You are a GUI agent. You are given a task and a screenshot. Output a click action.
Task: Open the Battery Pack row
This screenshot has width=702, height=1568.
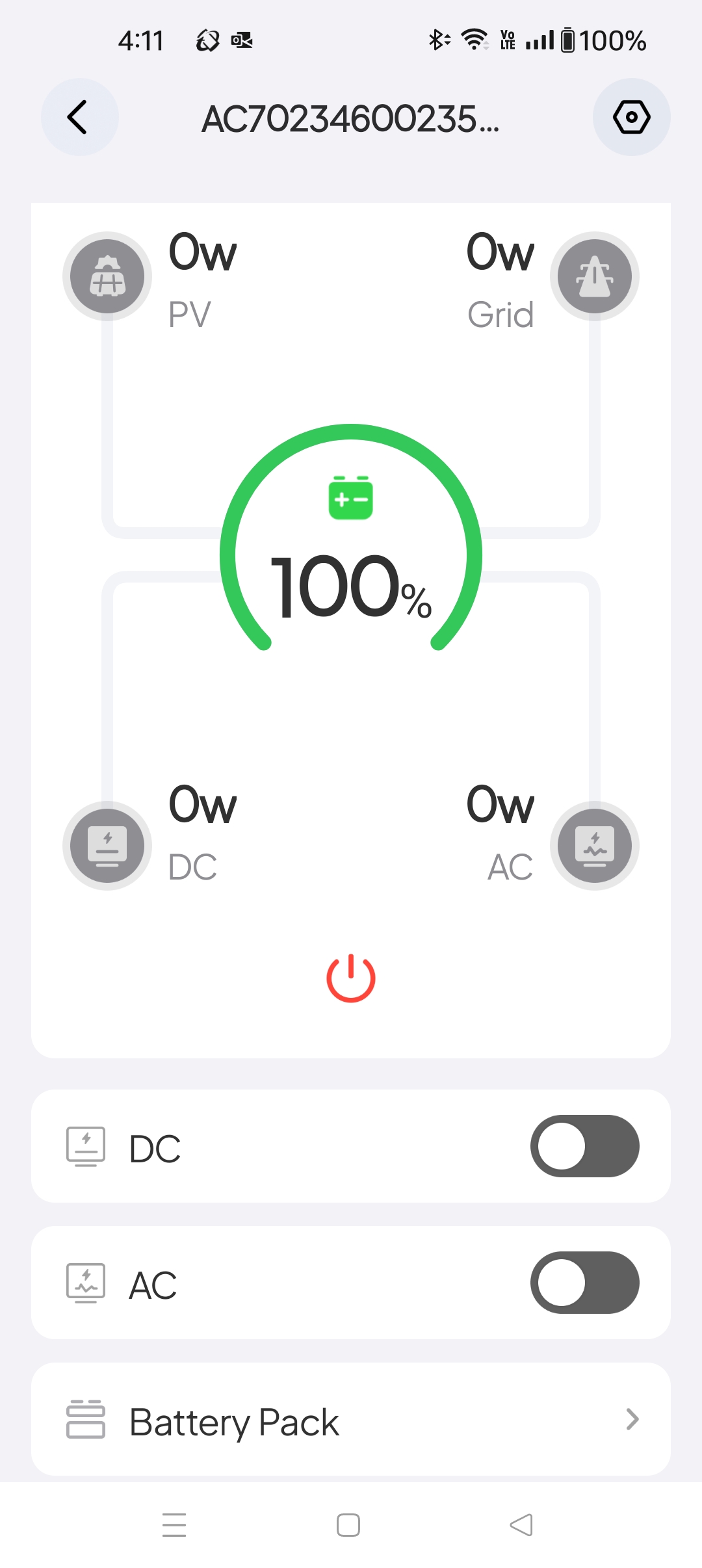point(351,1420)
